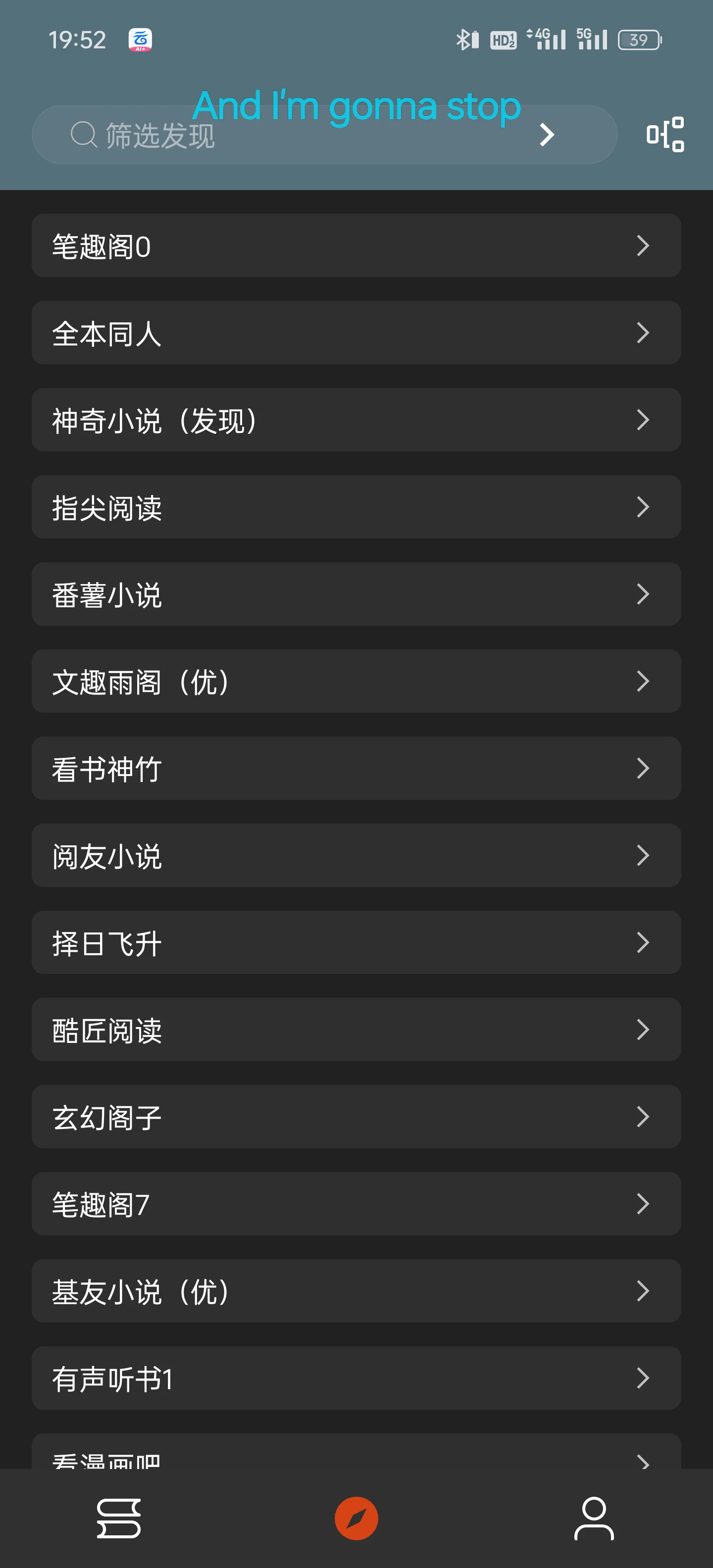Viewport: 713px width, 1568px height.
Task: Choose 番薯小说 from the list
Action: [356, 594]
